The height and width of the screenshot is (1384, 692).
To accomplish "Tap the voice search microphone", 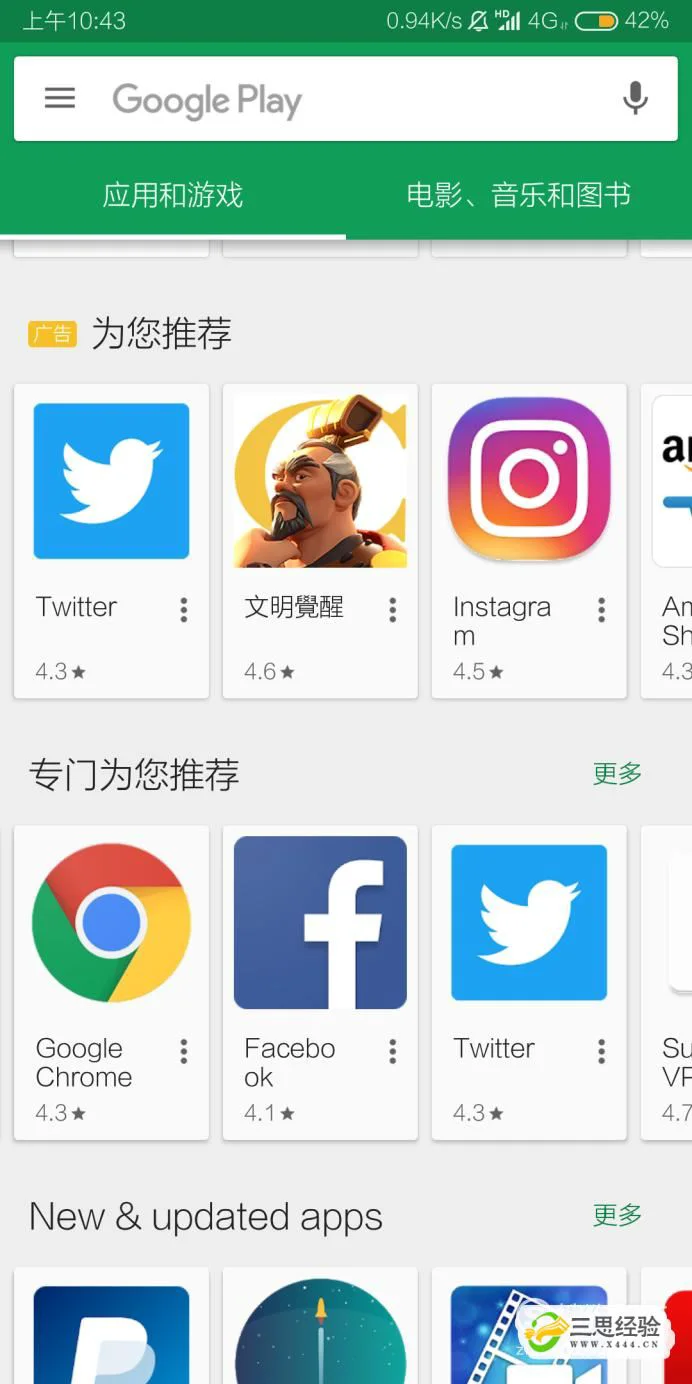I will click(635, 98).
